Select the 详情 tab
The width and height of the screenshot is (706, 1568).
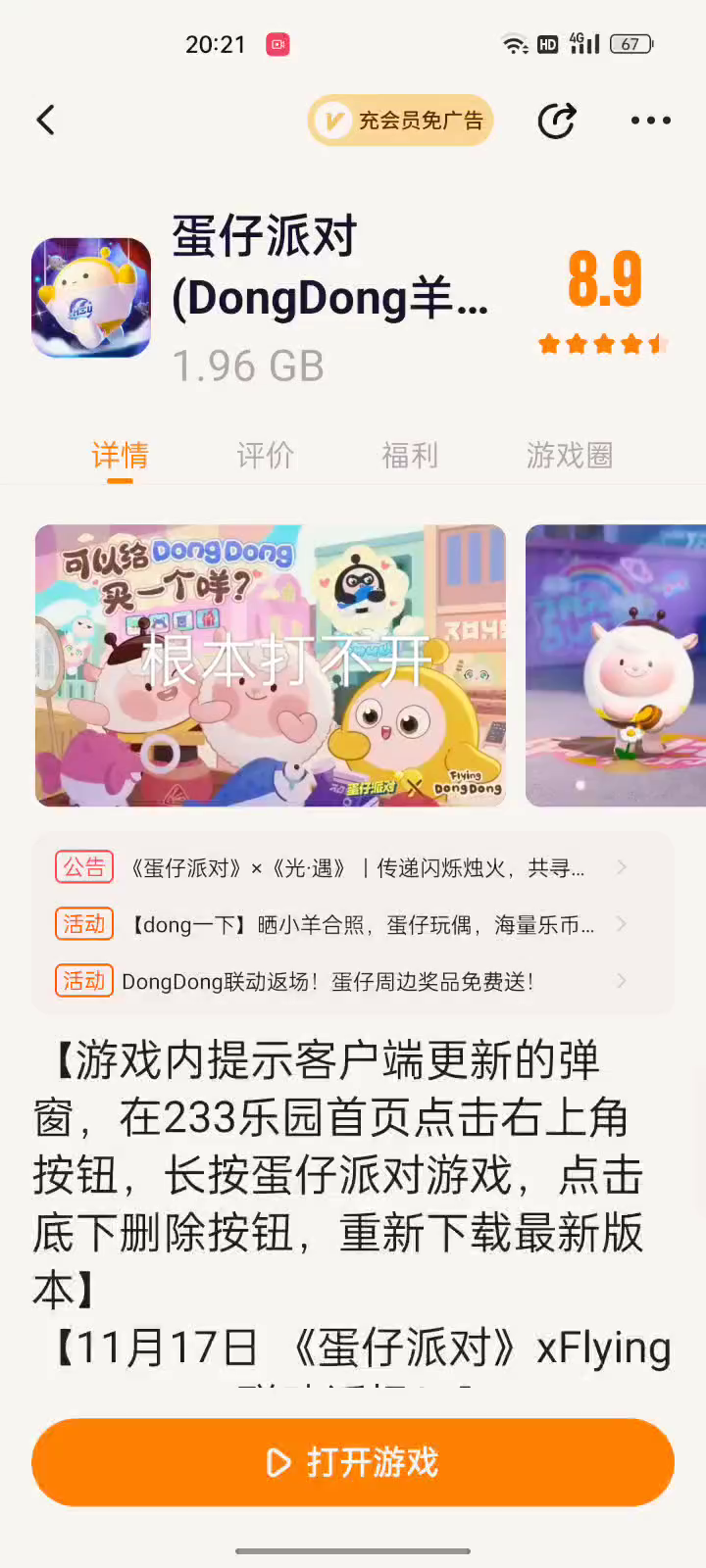coord(120,456)
